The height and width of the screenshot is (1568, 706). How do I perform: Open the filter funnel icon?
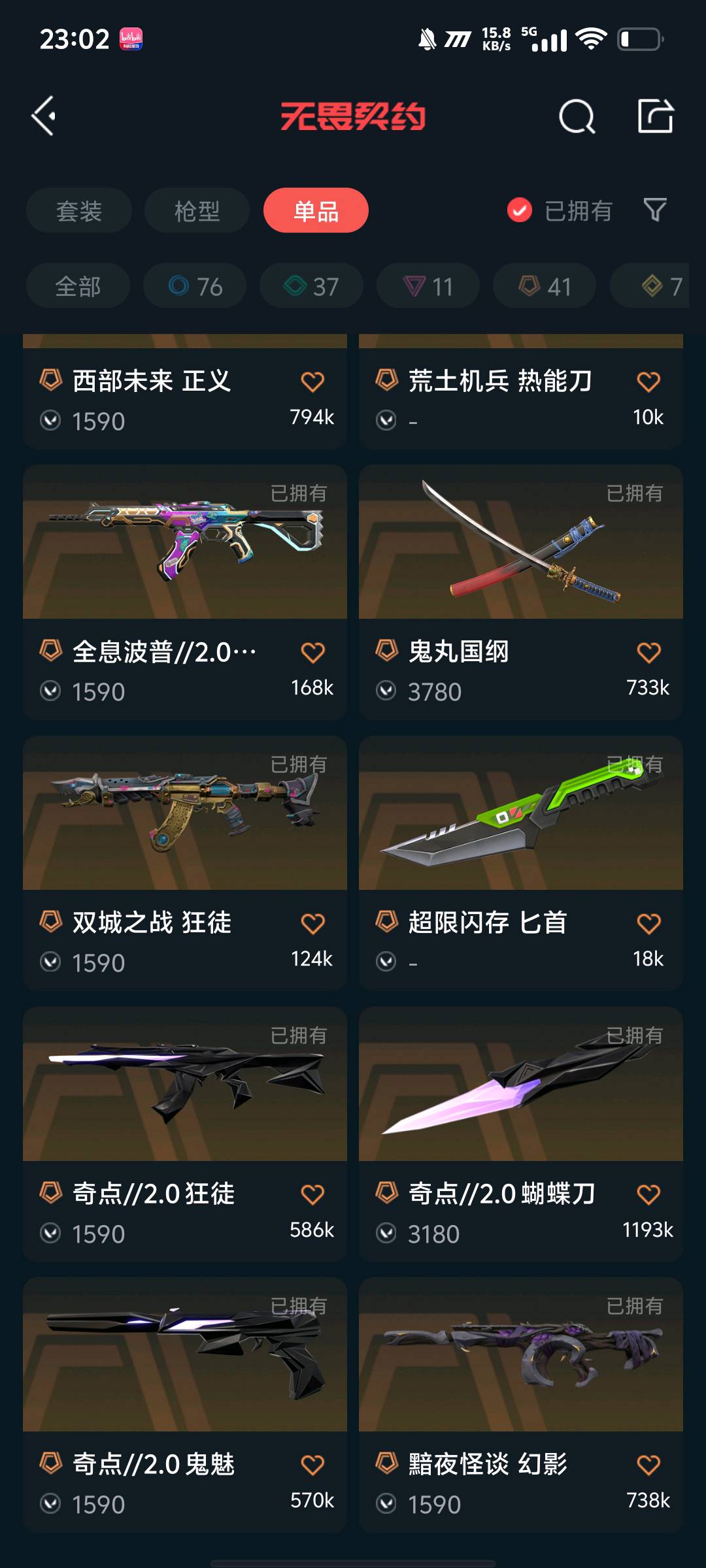(654, 210)
